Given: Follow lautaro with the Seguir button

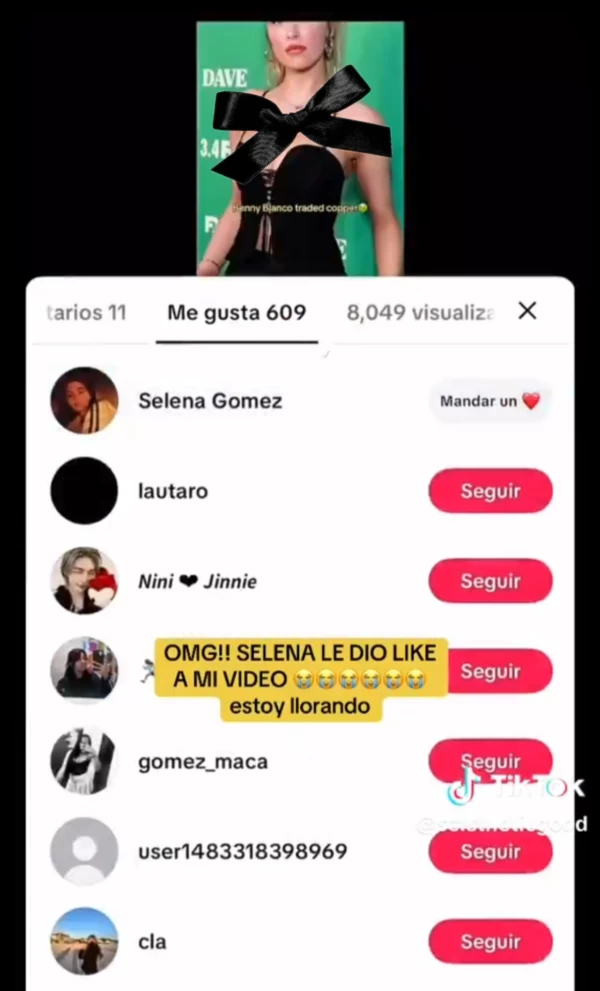Looking at the screenshot, I should coord(490,491).
